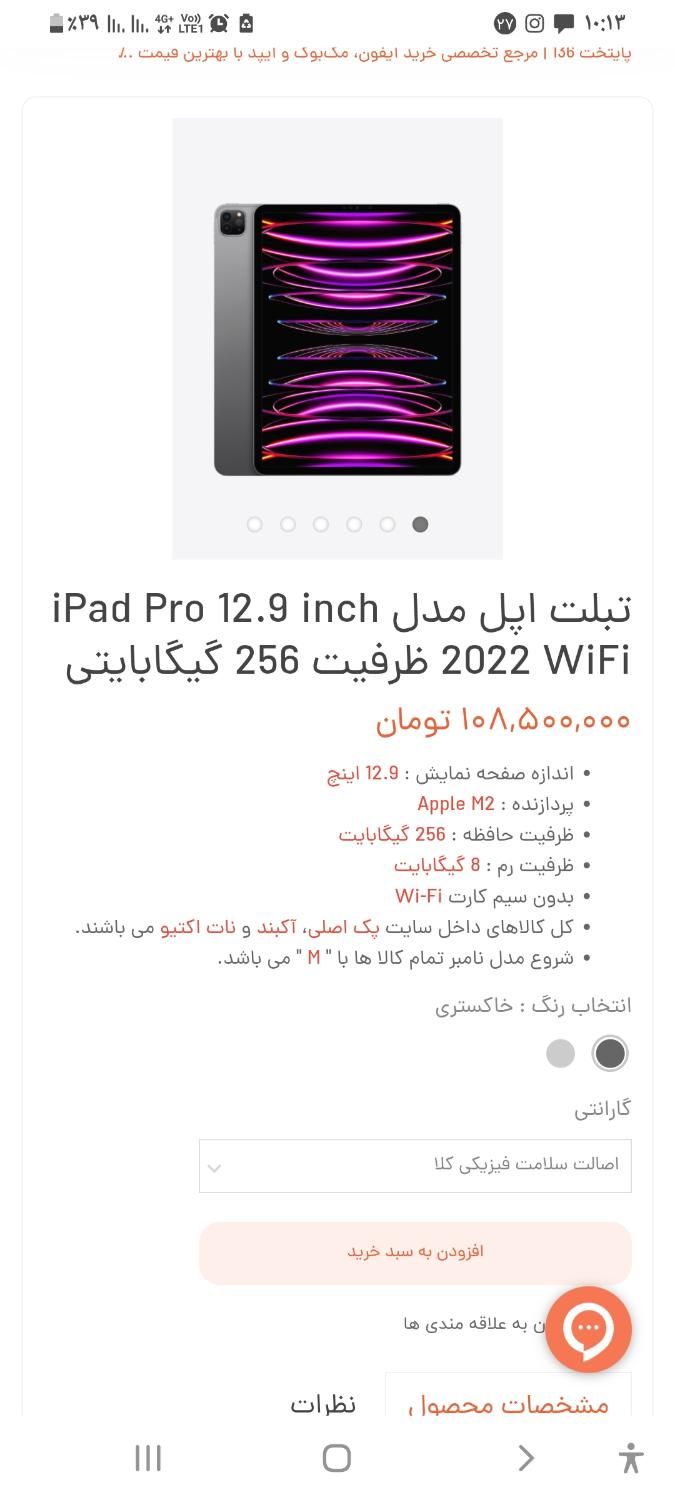Open the گارانتی dropdown selector
The image size is (675, 1500).
415,1165
